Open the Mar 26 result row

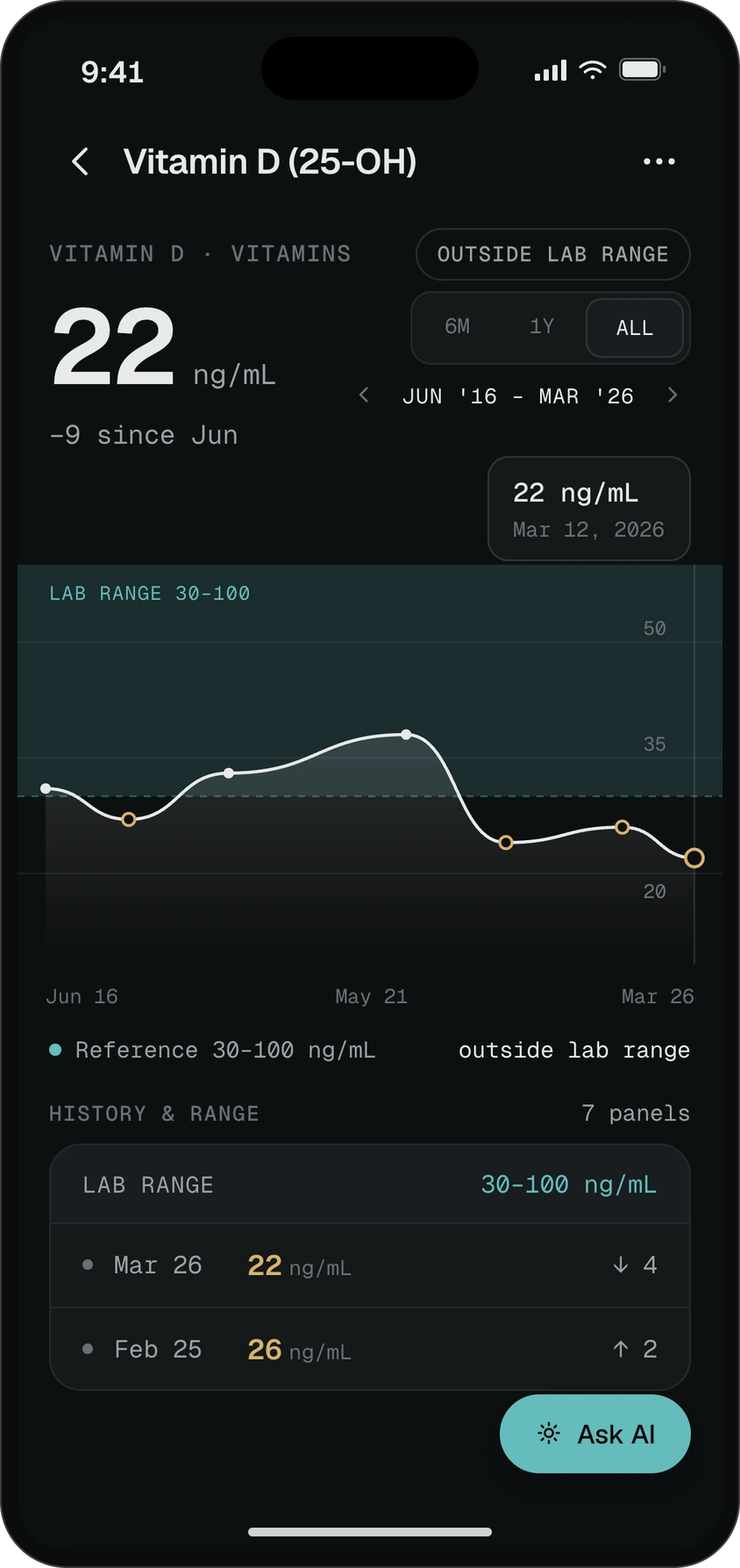pyautogui.click(x=370, y=1265)
